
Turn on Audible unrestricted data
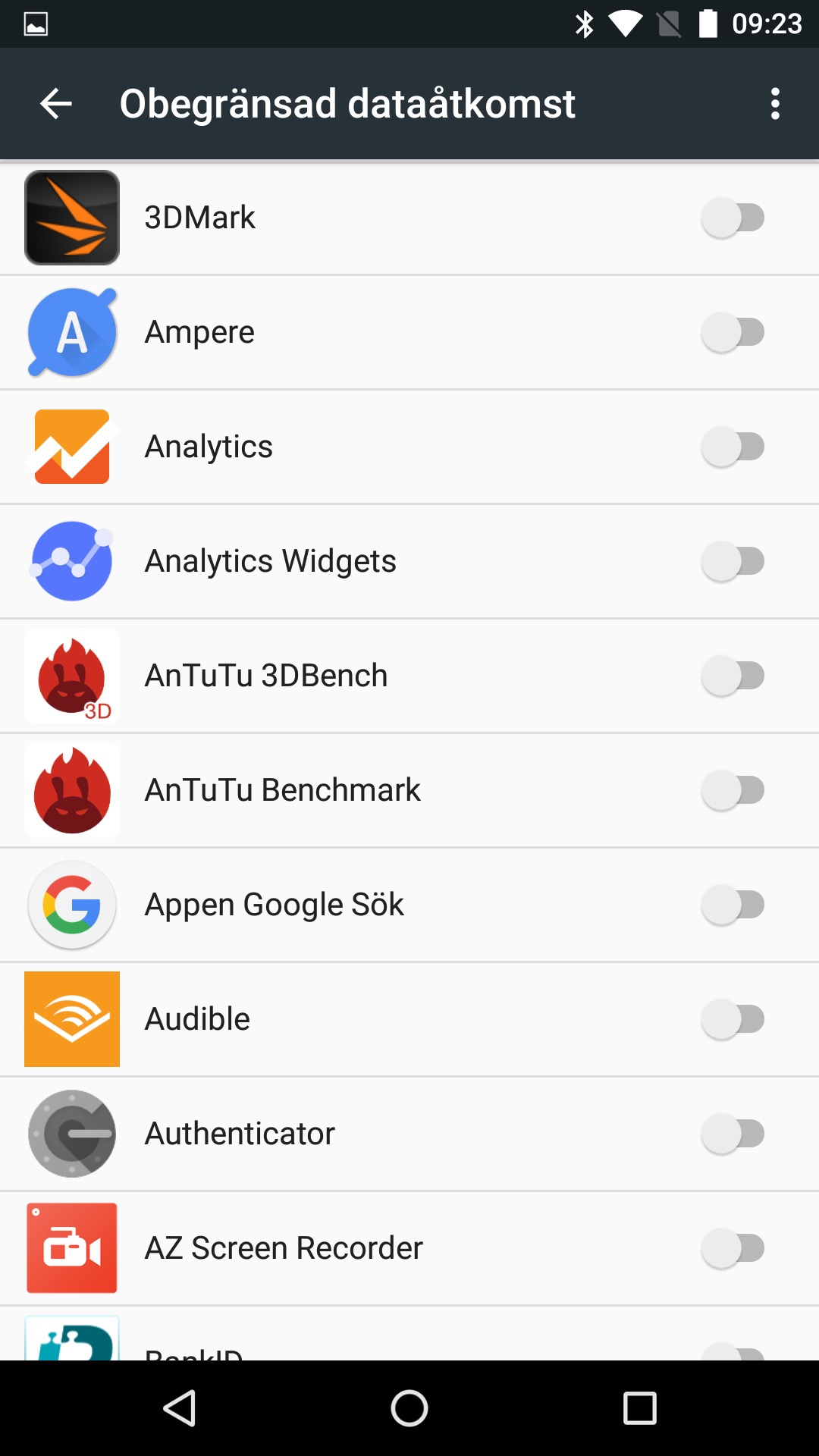point(733,1019)
